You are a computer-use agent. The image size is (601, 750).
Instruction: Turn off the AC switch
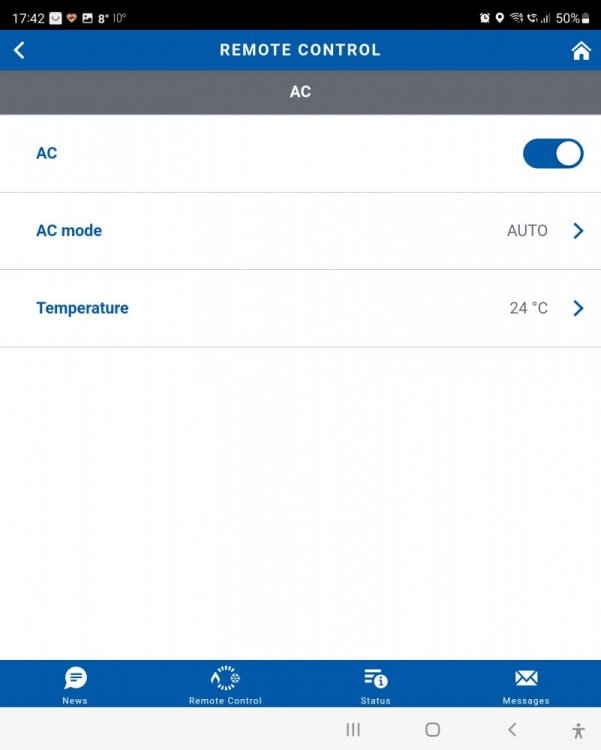click(553, 153)
